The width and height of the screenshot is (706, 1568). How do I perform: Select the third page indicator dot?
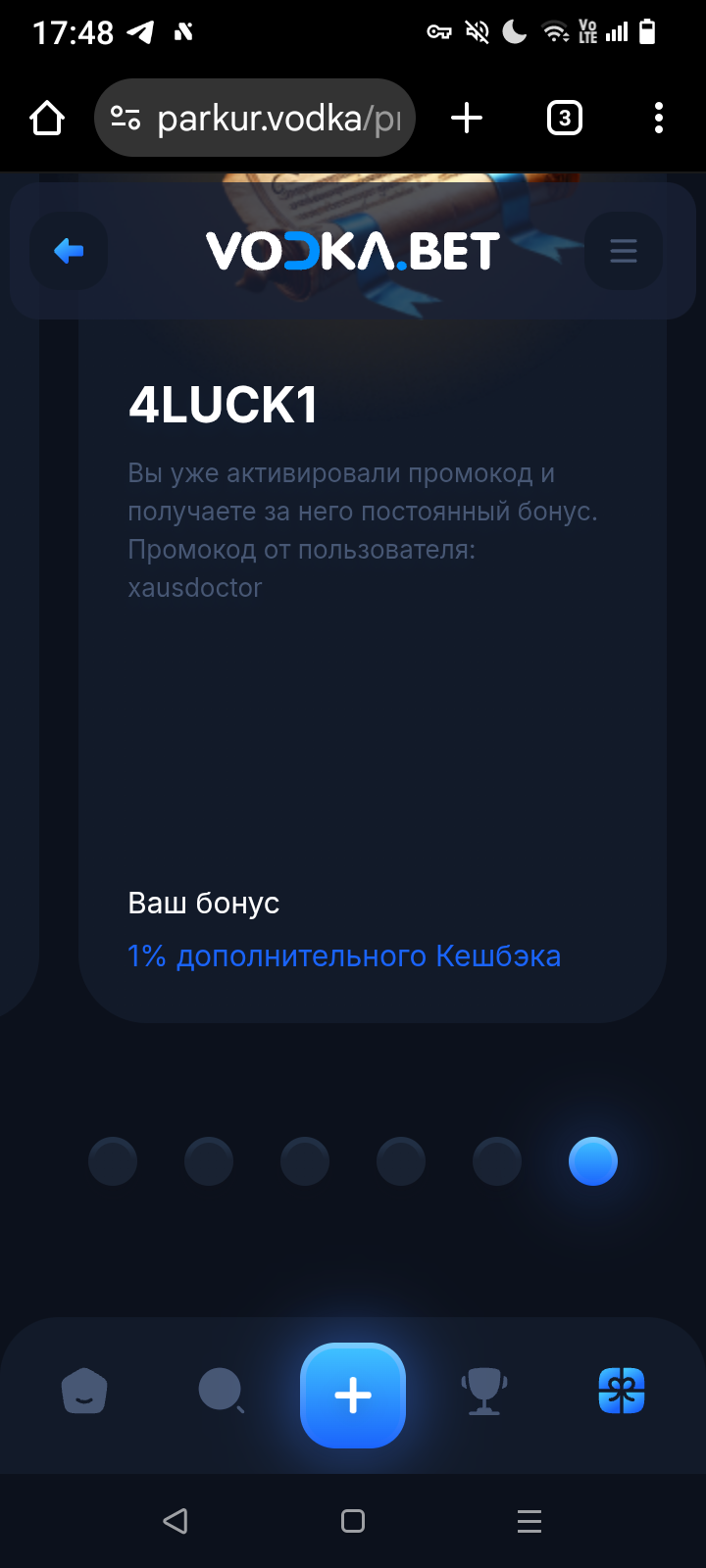point(305,1161)
